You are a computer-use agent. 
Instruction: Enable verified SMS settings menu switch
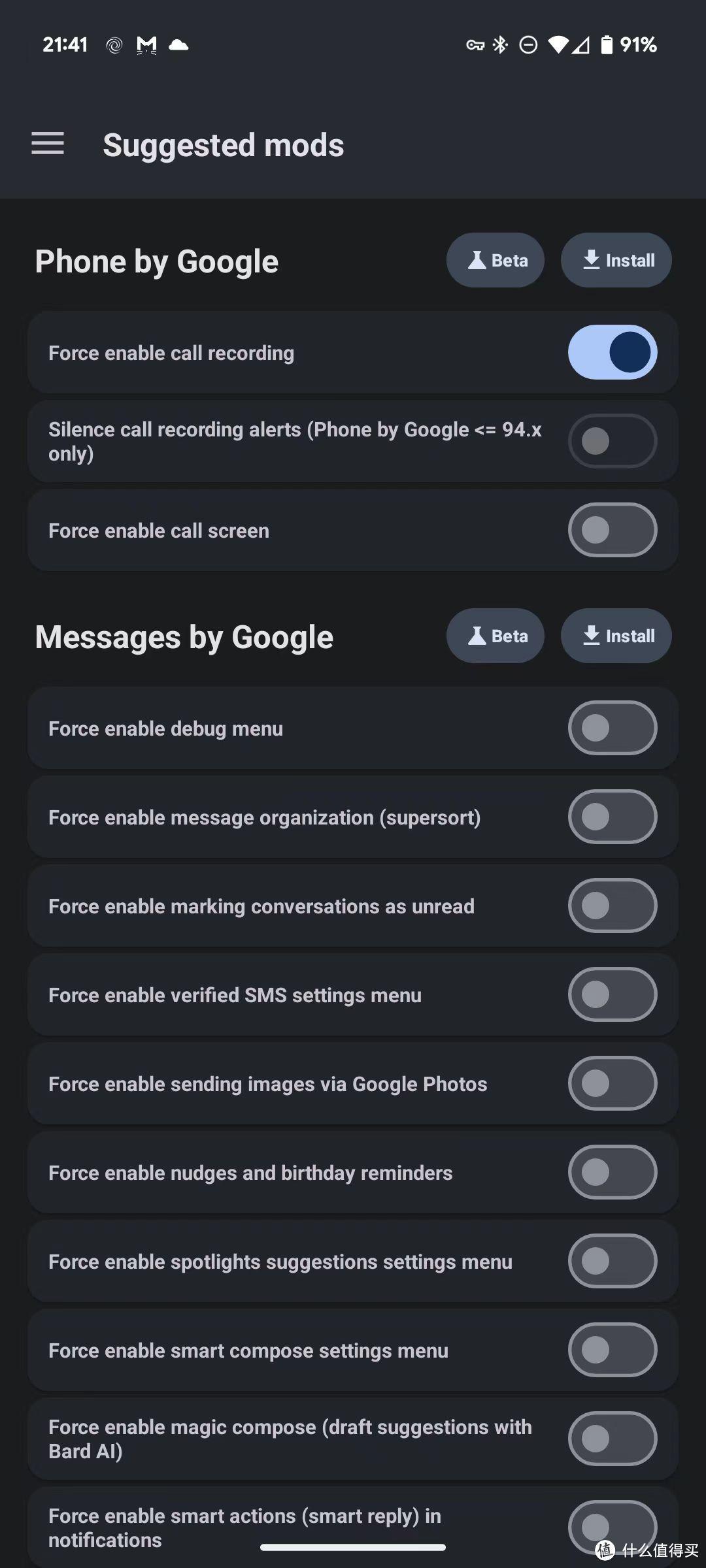coord(613,994)
